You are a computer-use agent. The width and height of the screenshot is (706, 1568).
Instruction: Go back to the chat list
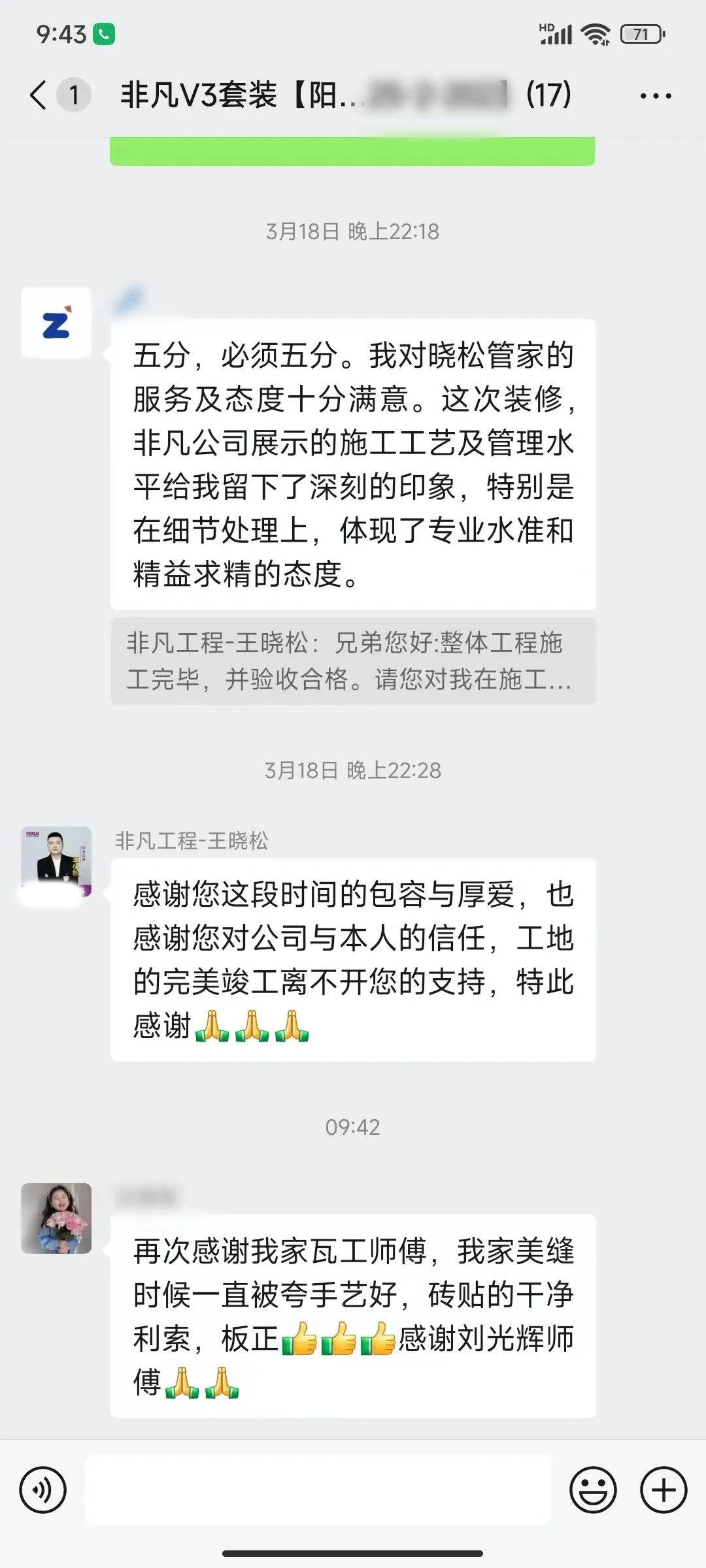(x=39, y=95)
